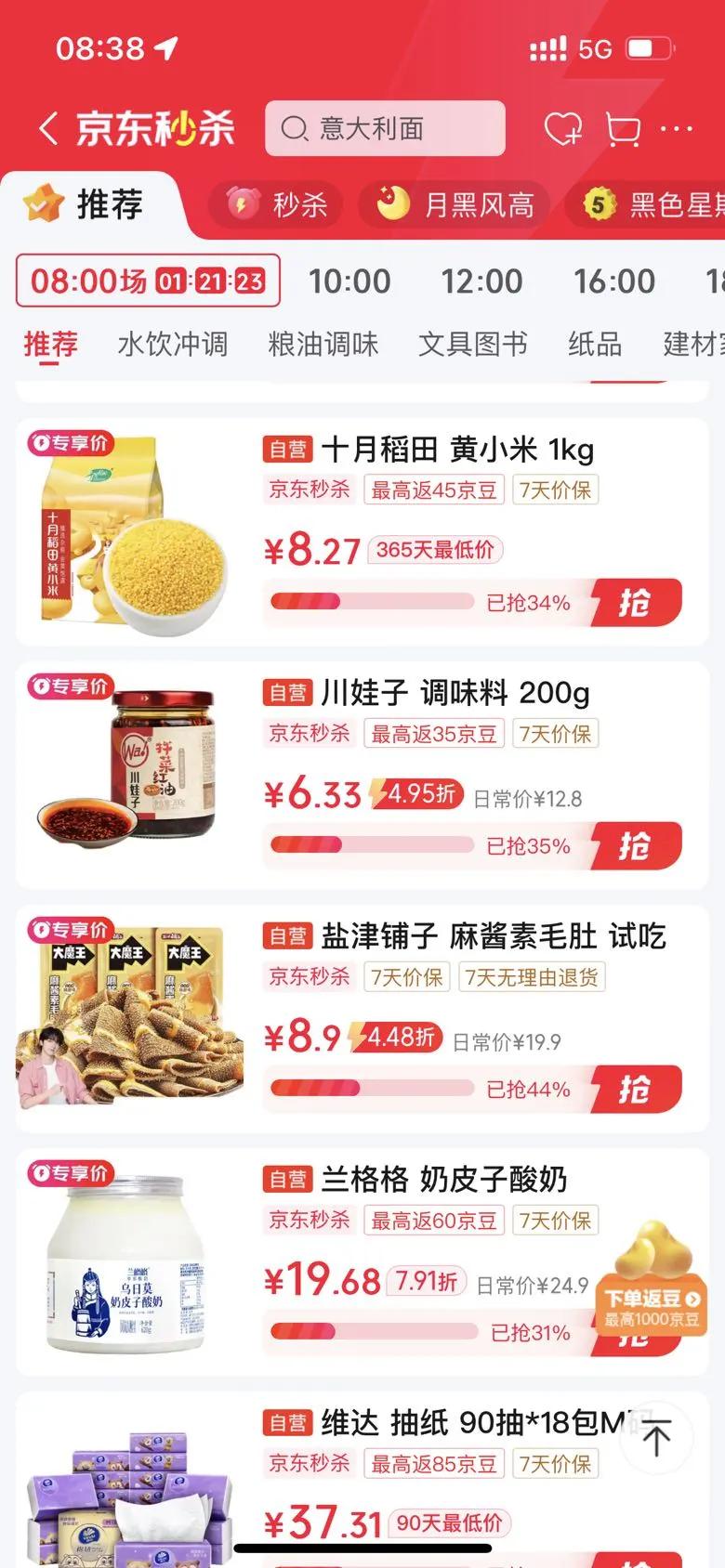
Task: Jump back to top of list
Action: coord(656,1439)
